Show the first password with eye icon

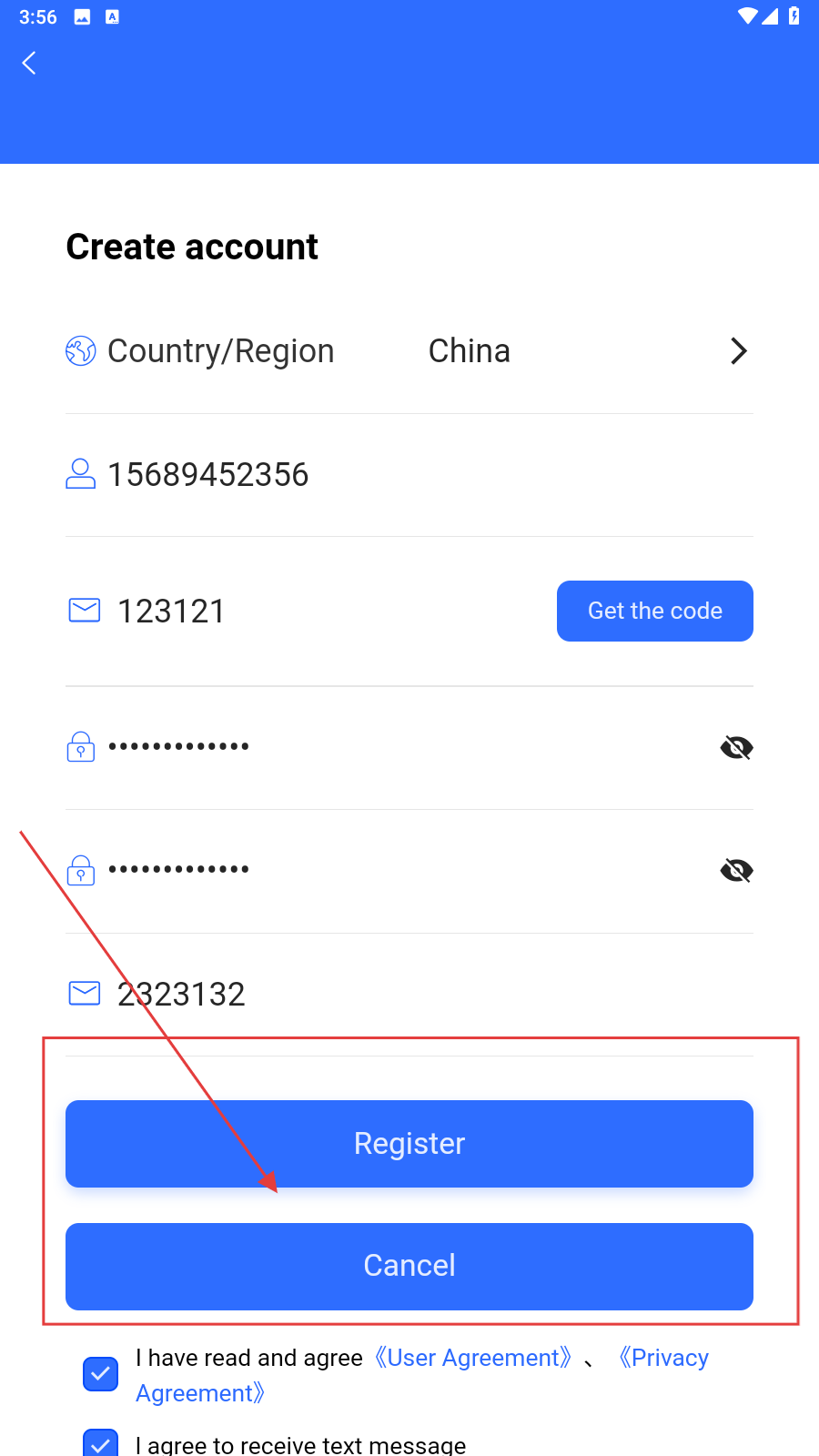[x=736, y=747]
